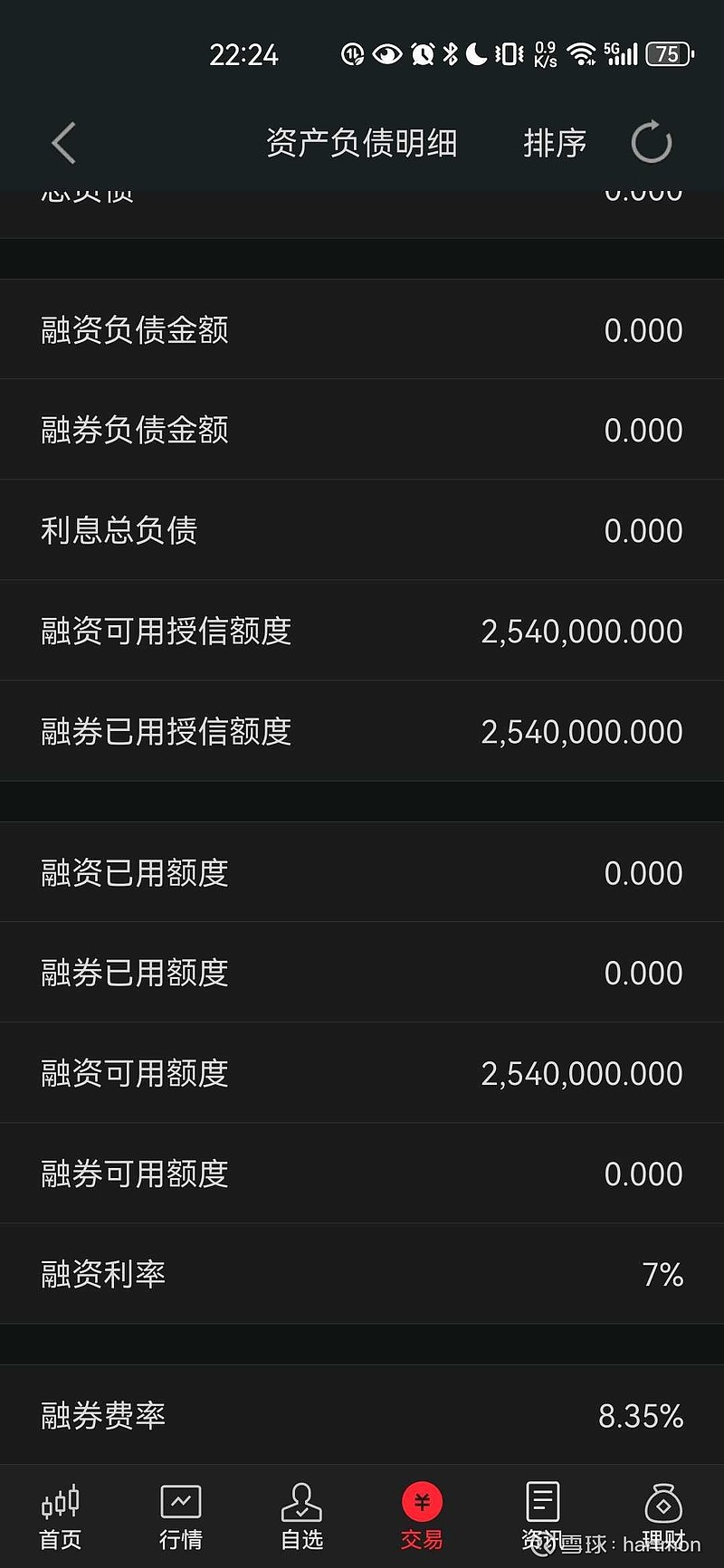Viewport: 724px width, 1568px height.
Task: Tap the battery indicator in the status bar
Action: pyautogui.click(x=667, y=54)
